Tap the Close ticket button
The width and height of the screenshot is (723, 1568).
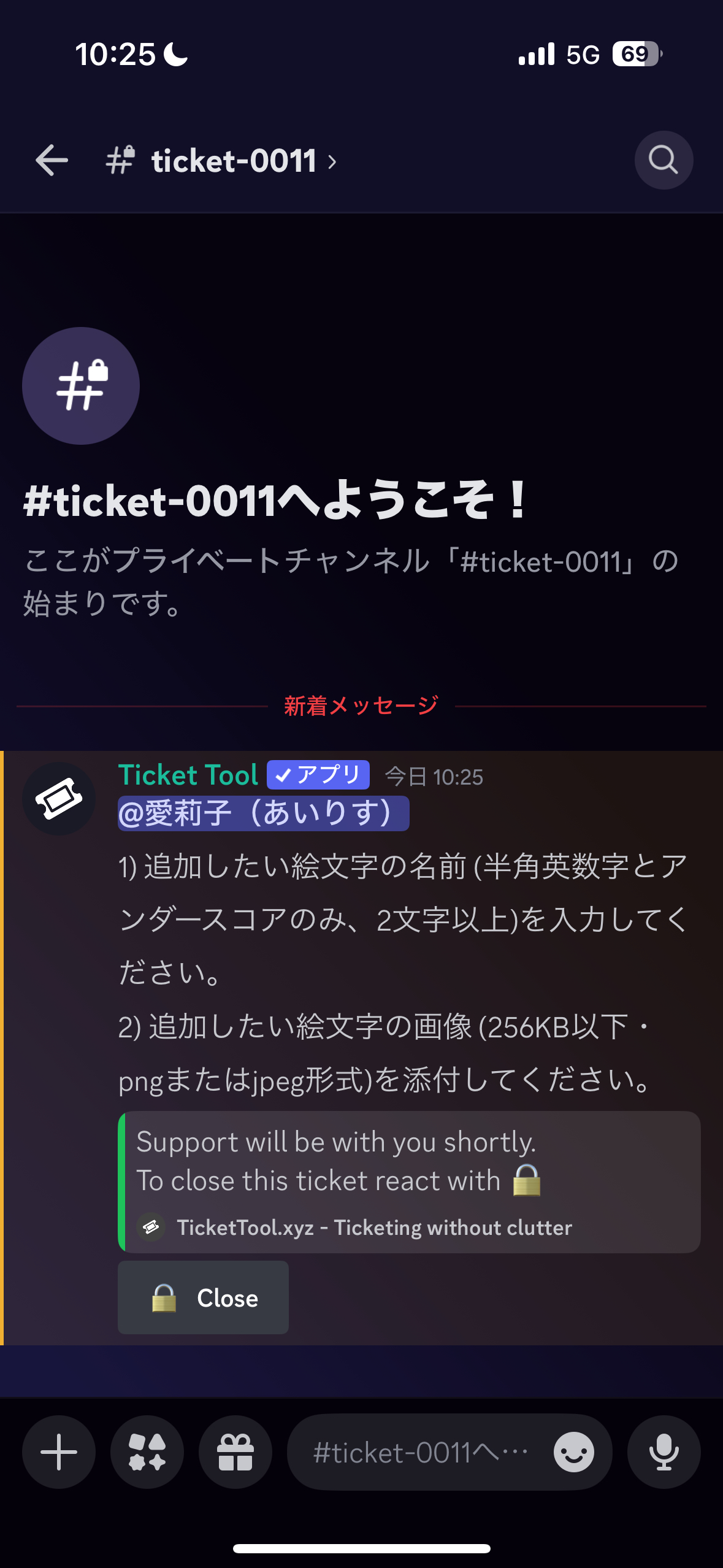203,1297
